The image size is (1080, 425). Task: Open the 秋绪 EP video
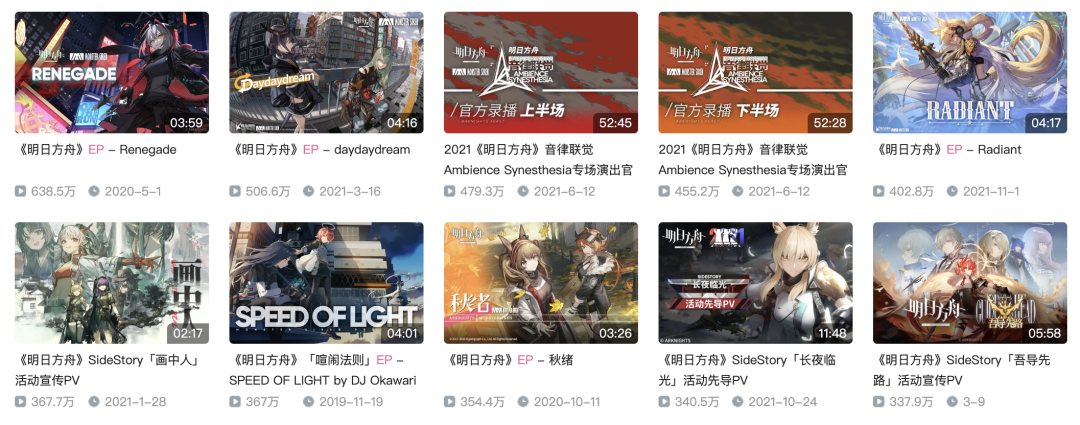[x=541, y=283]
